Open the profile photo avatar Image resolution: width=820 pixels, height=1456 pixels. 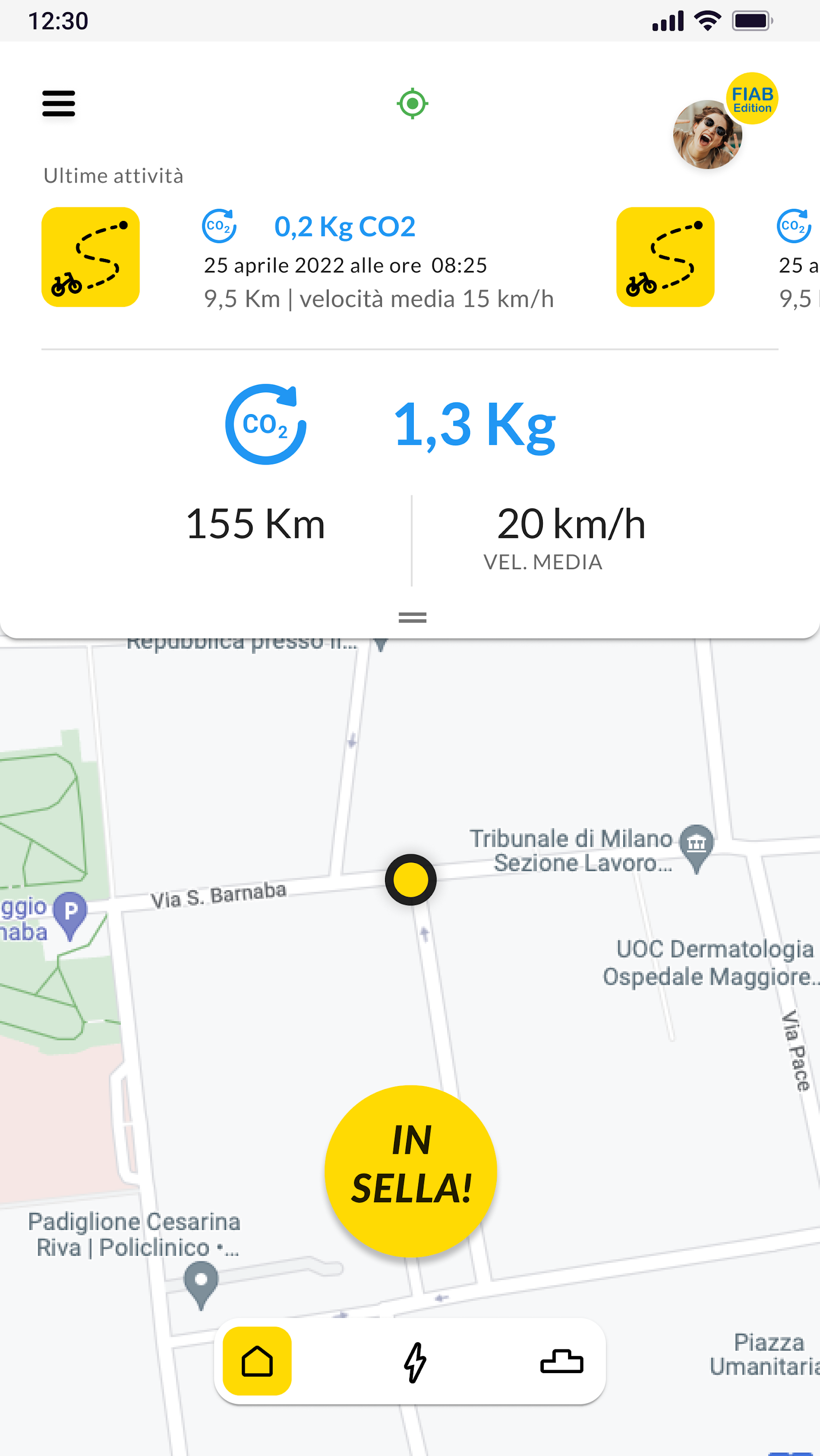coord(707,134)
